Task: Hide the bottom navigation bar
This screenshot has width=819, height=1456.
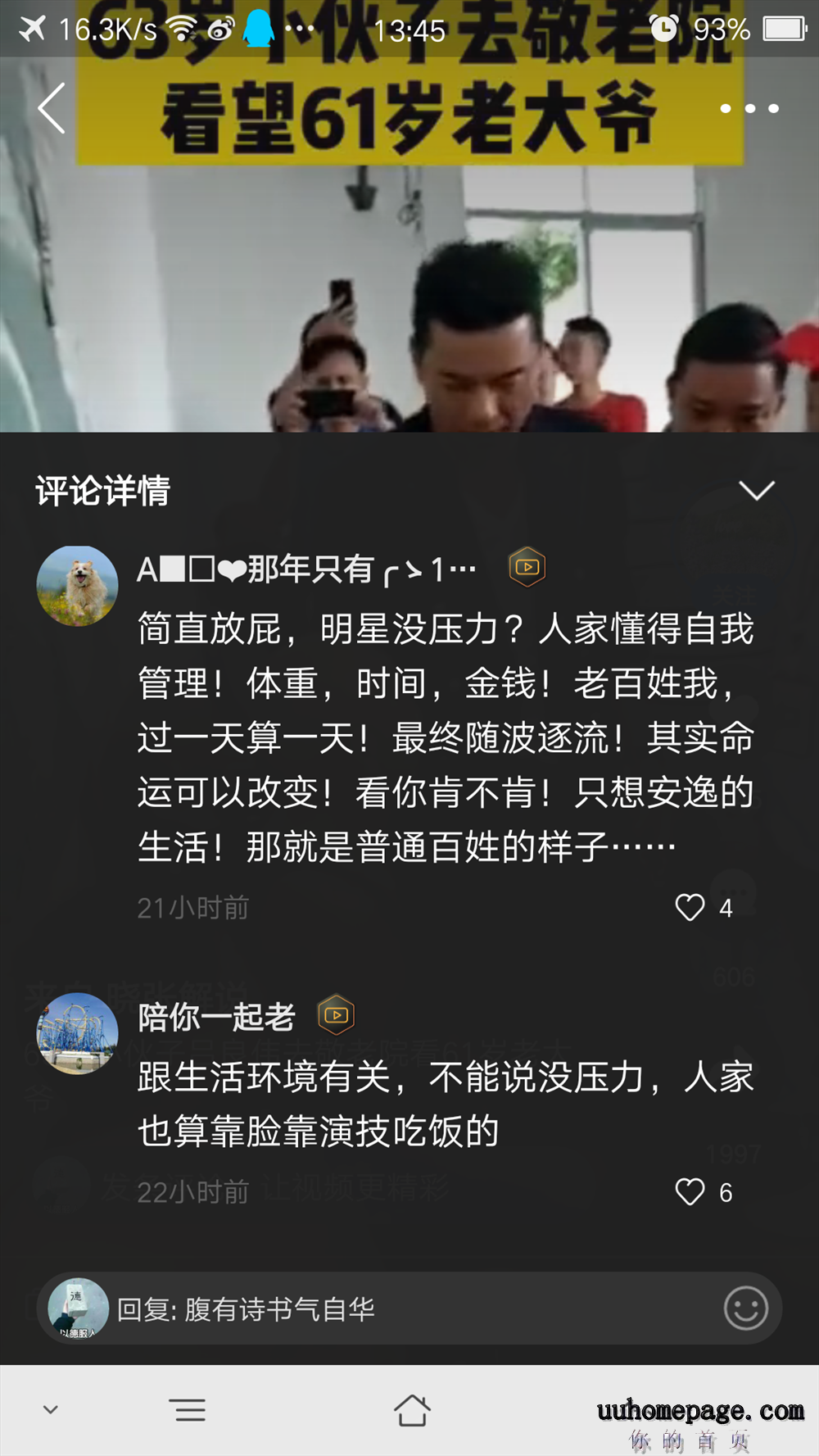Action: pos(51,1410)
